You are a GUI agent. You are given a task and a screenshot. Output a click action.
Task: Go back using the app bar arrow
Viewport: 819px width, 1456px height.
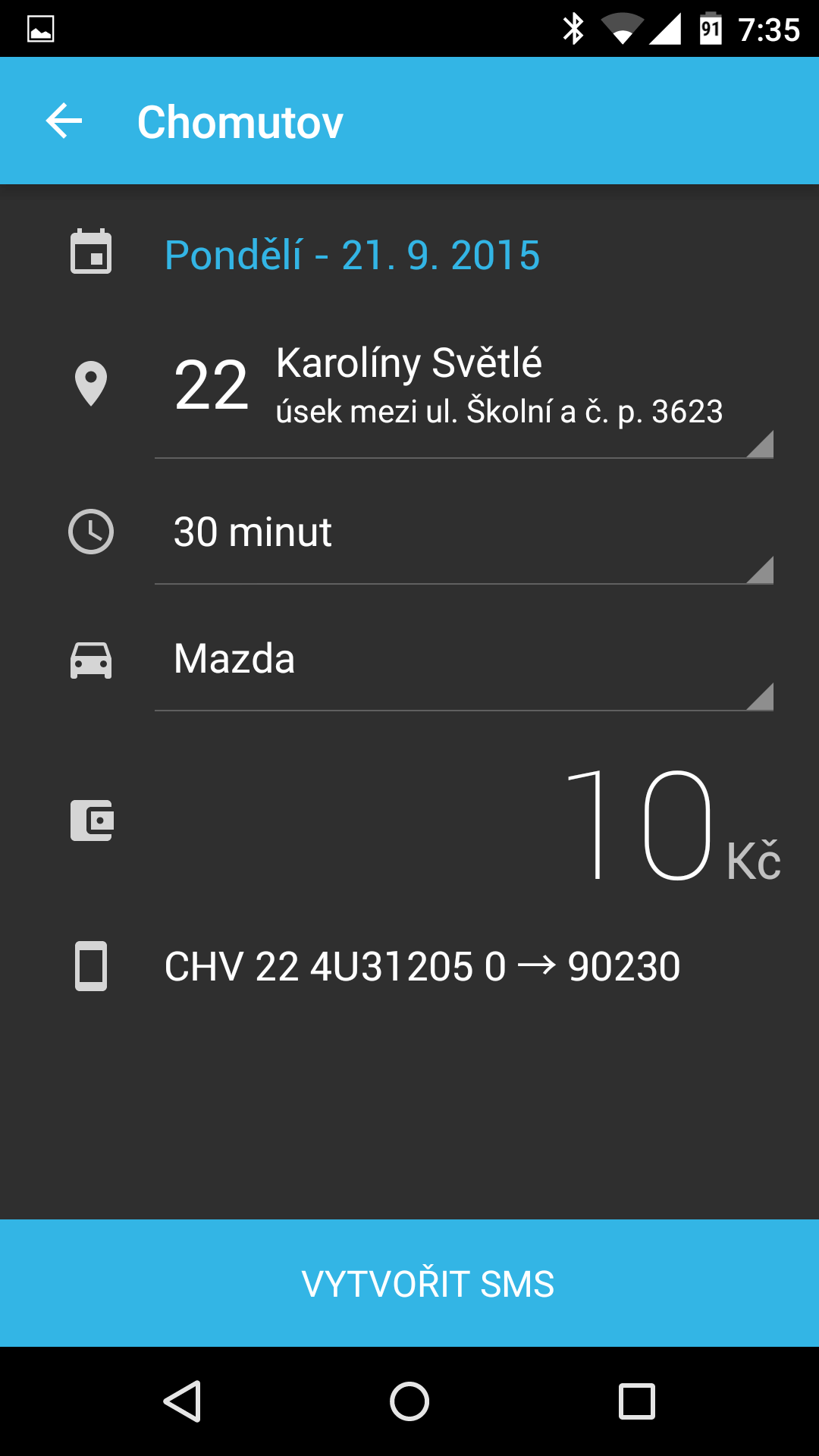(x=64, y=121)
